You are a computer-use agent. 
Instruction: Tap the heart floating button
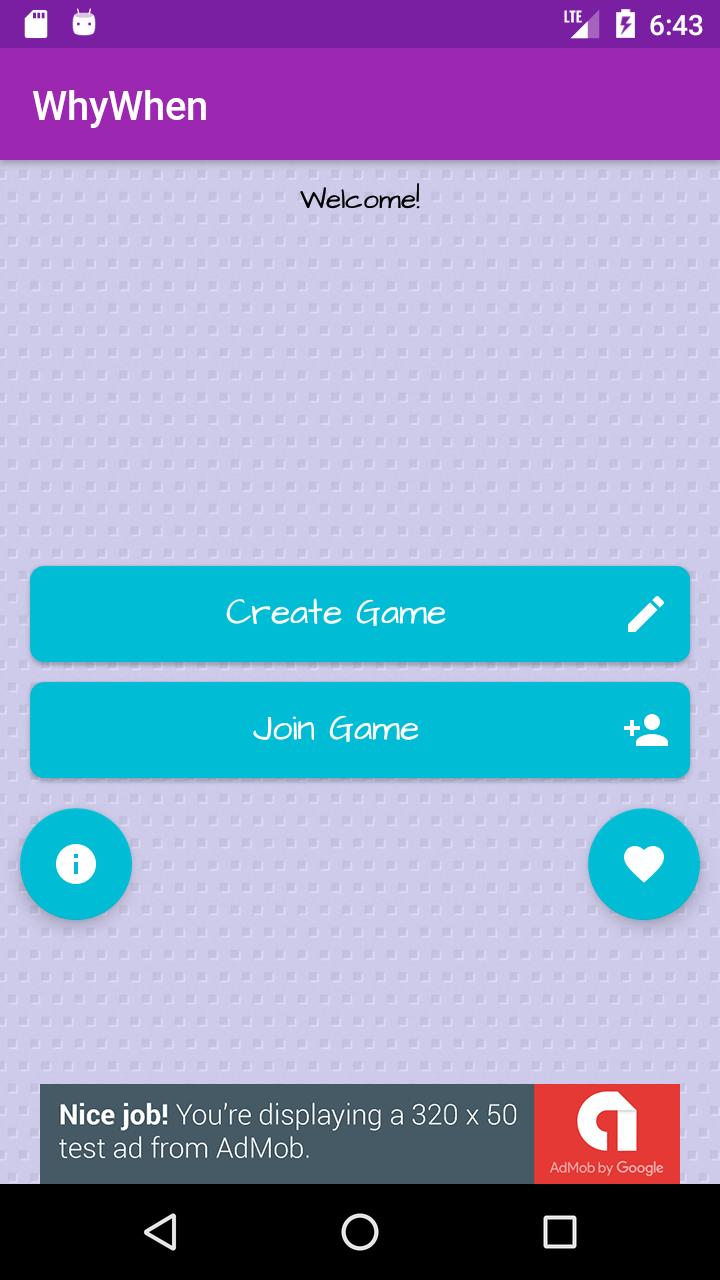(x=643, y=864)
